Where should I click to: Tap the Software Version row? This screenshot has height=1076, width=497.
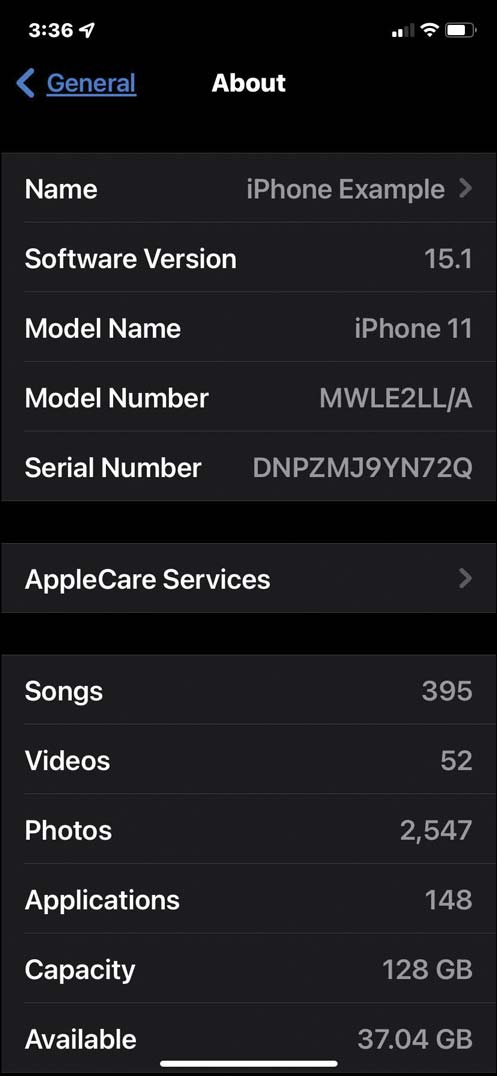(x=248, y=259)
